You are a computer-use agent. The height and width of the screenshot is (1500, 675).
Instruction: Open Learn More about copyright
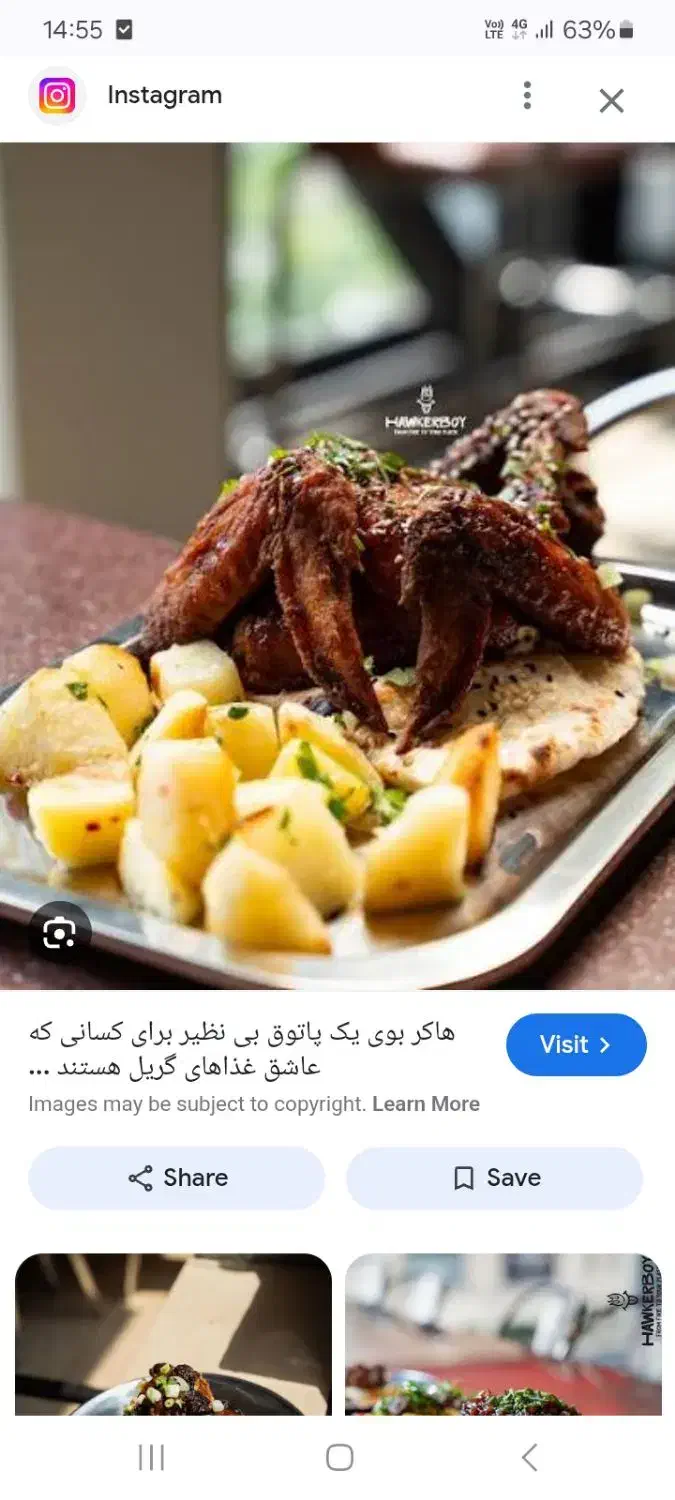tap(426, 1104)
